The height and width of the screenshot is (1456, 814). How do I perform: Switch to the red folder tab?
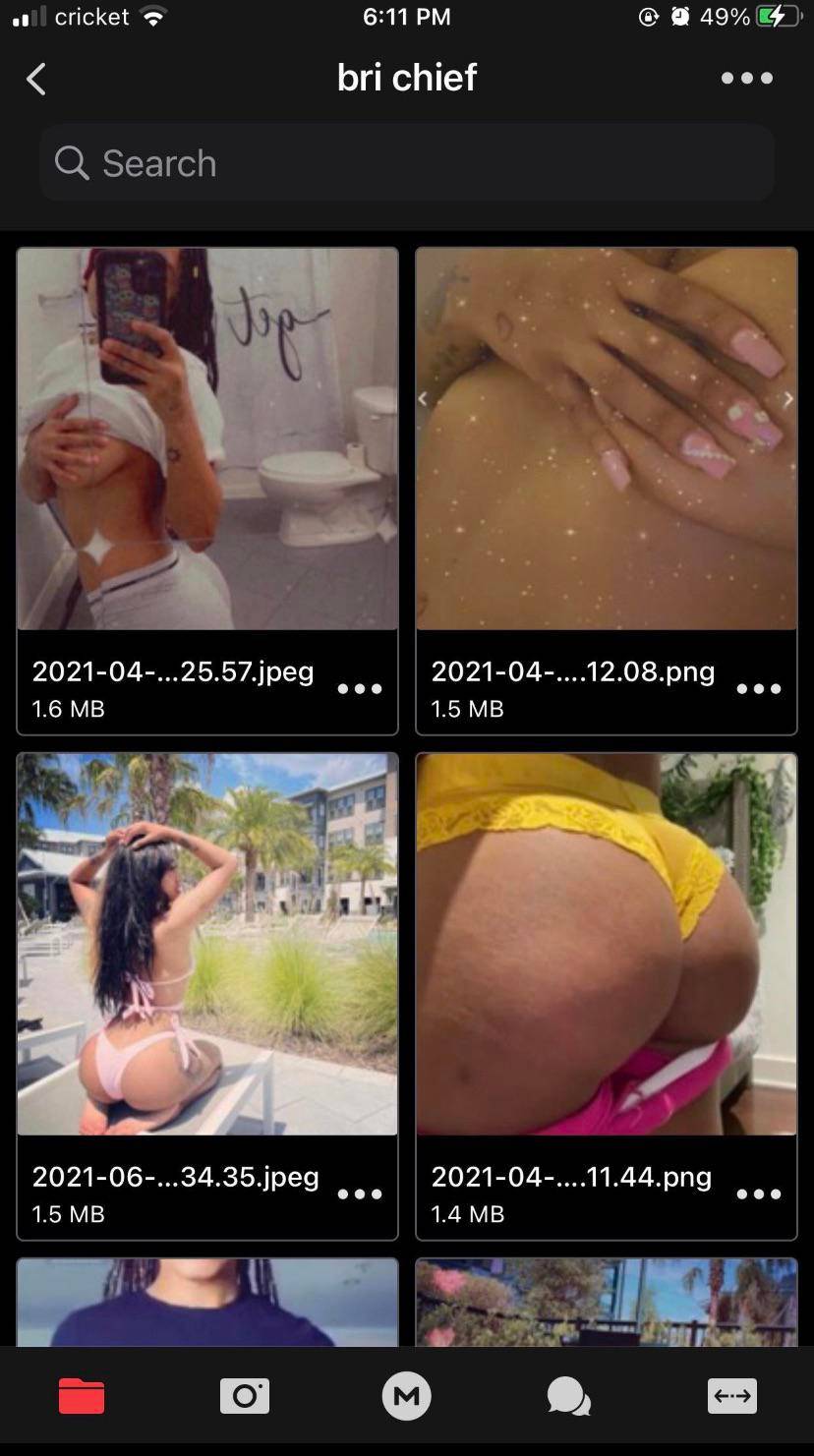[x=82, y=1396]
